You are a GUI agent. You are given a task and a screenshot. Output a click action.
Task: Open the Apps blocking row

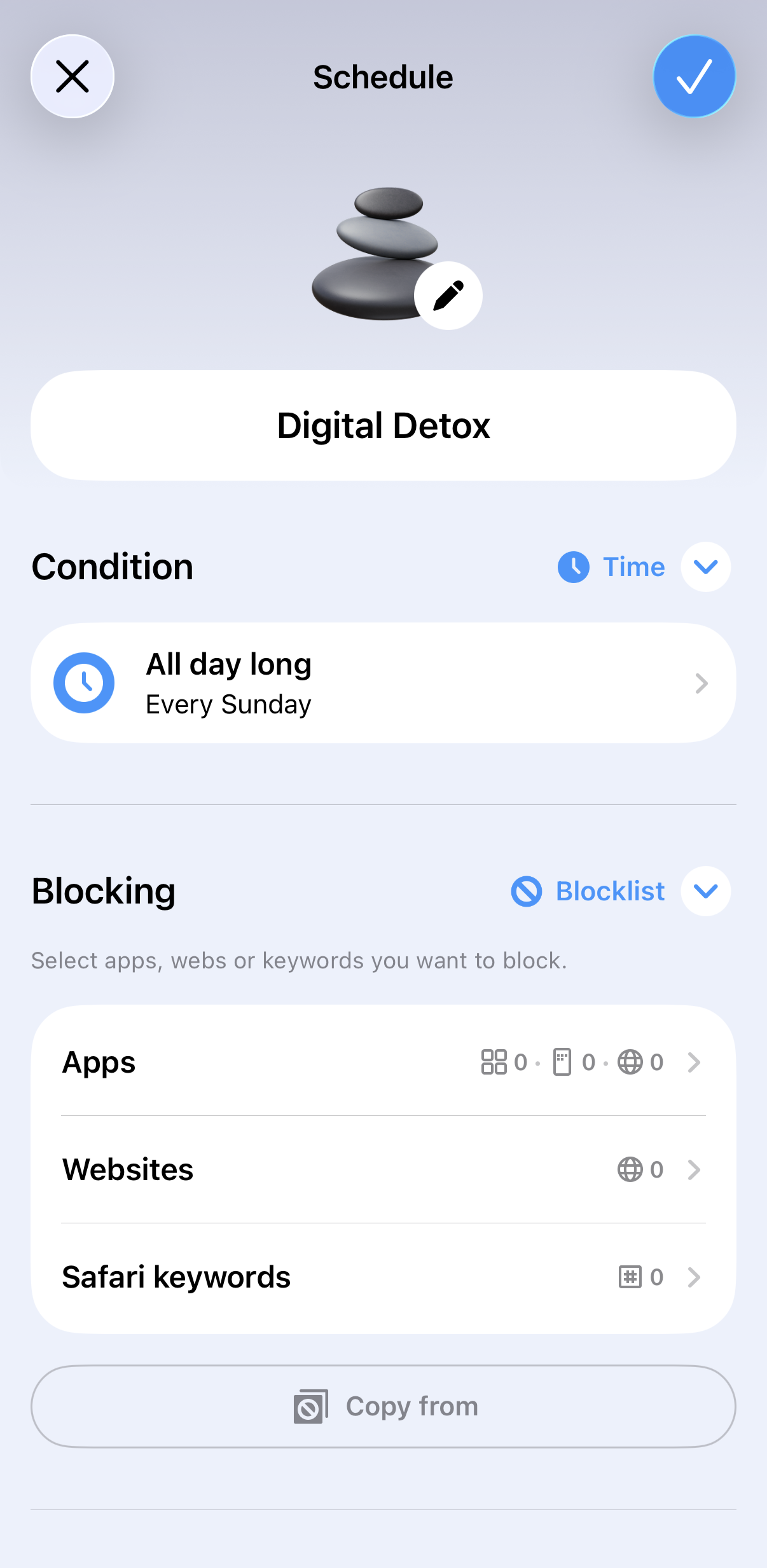(383, 1062)
